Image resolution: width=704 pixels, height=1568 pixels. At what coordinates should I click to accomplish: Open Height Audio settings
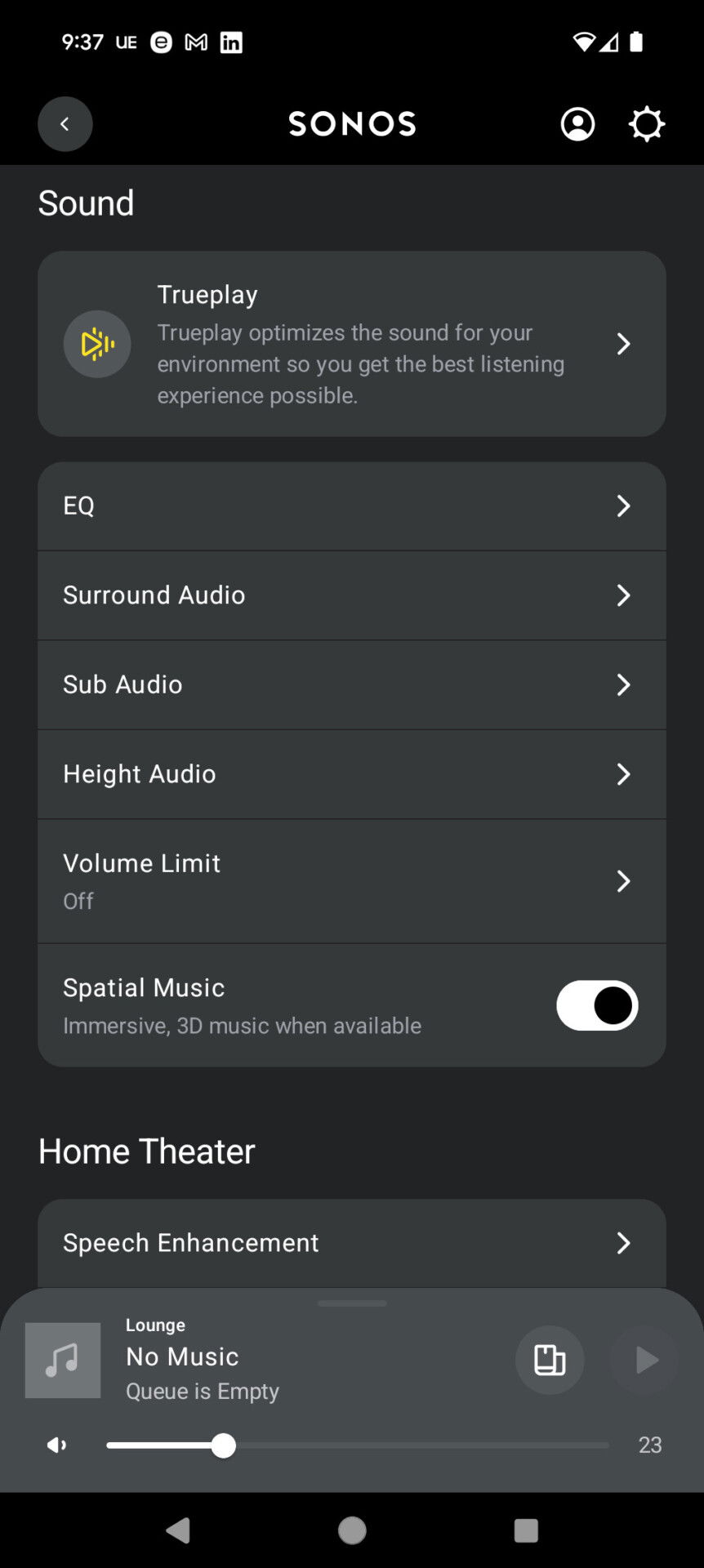(352, 774)
